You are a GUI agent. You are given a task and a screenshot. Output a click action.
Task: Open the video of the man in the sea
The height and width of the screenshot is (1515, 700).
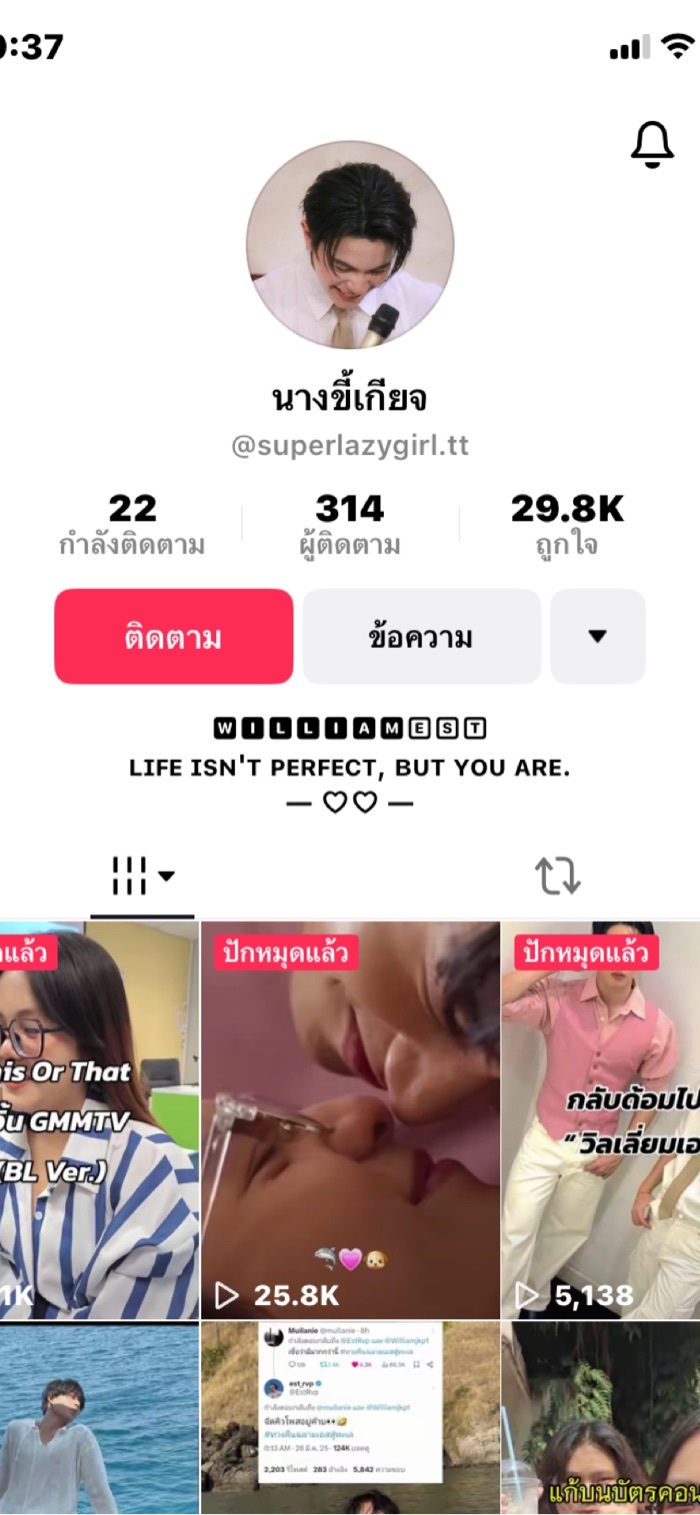pyautogui.click(x=98, y=1418)
